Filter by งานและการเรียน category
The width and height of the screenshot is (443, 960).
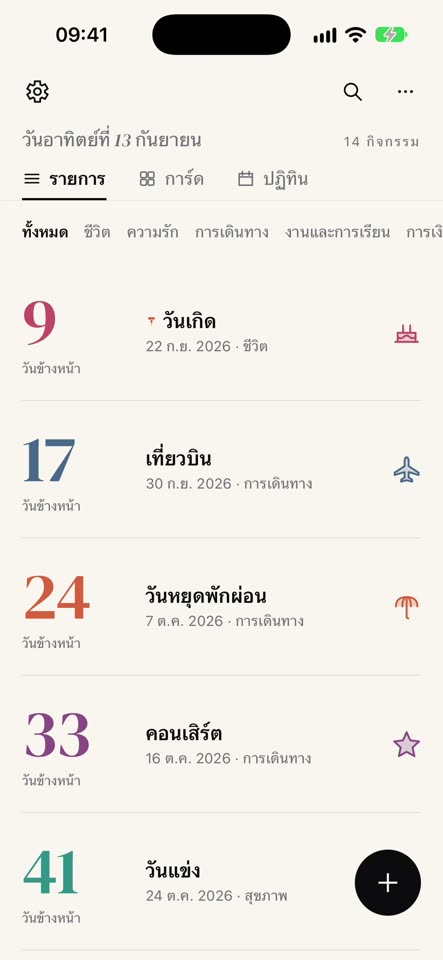pos(337,233)
